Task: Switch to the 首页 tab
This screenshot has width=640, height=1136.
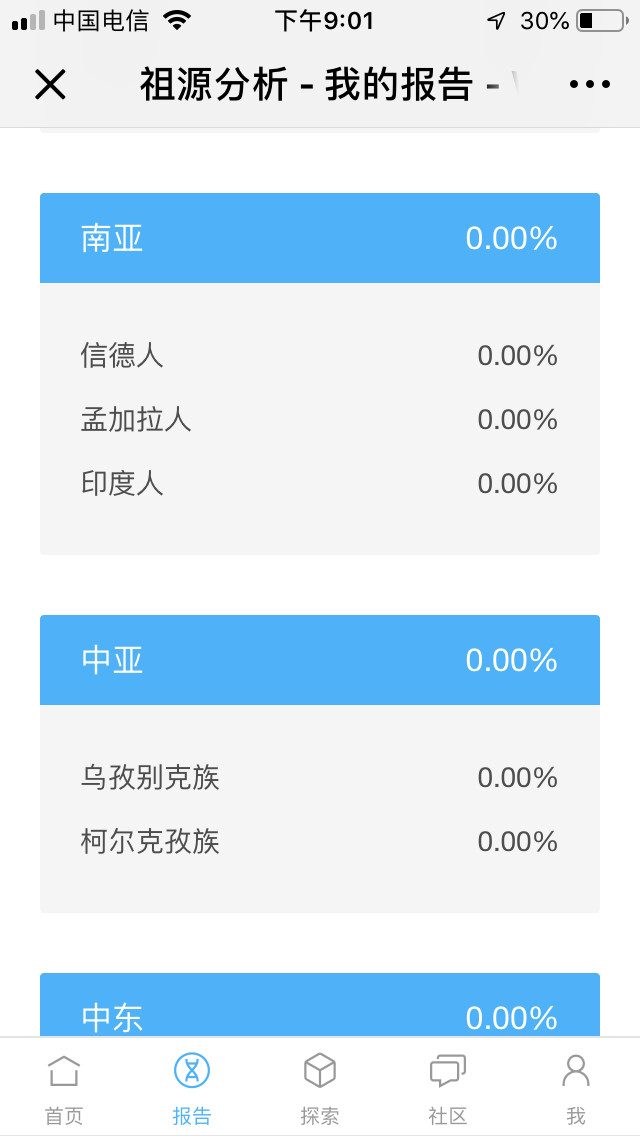Action: pos(64,1088)
